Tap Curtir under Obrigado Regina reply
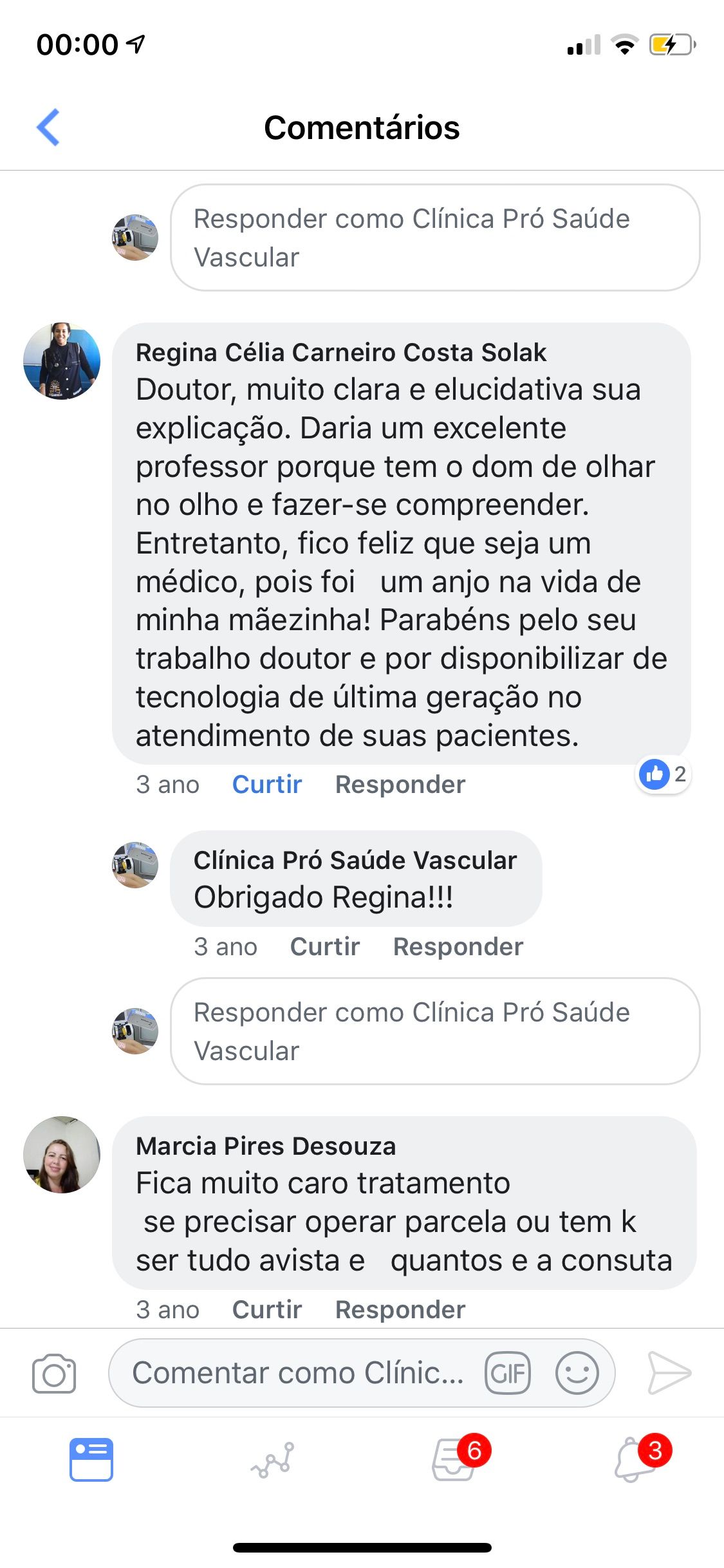Image resolution: width=724 pixels, height=1568 pixels. tap(325, 947)
